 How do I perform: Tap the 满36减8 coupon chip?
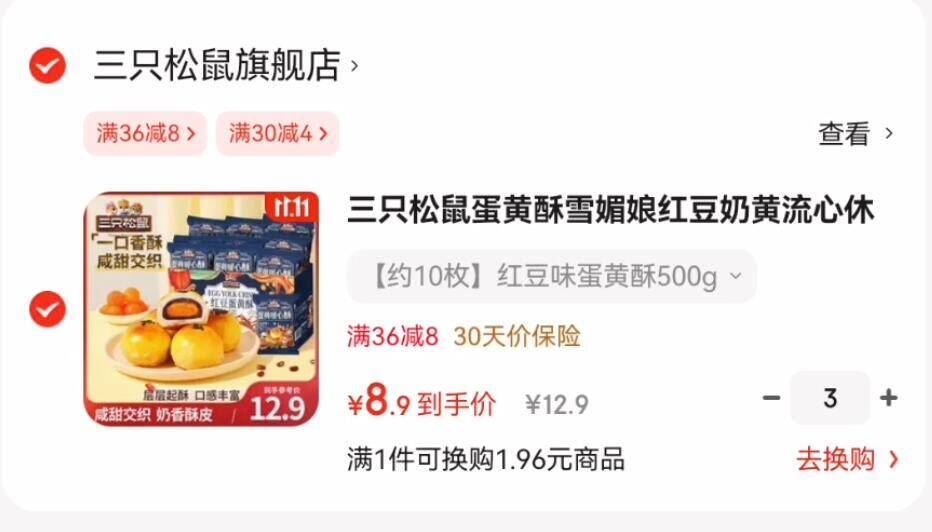pos(145,134)
